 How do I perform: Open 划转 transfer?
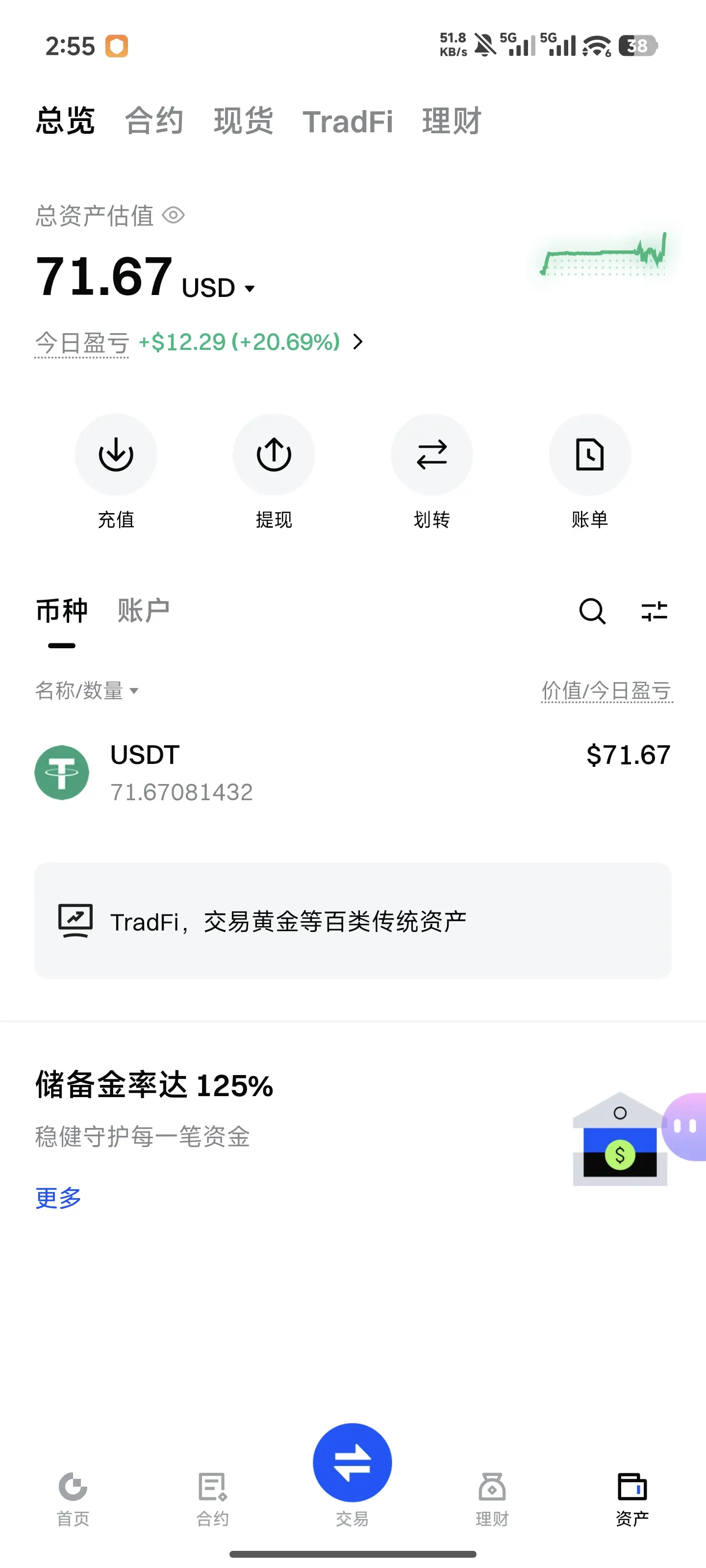[x=431, y=455]
